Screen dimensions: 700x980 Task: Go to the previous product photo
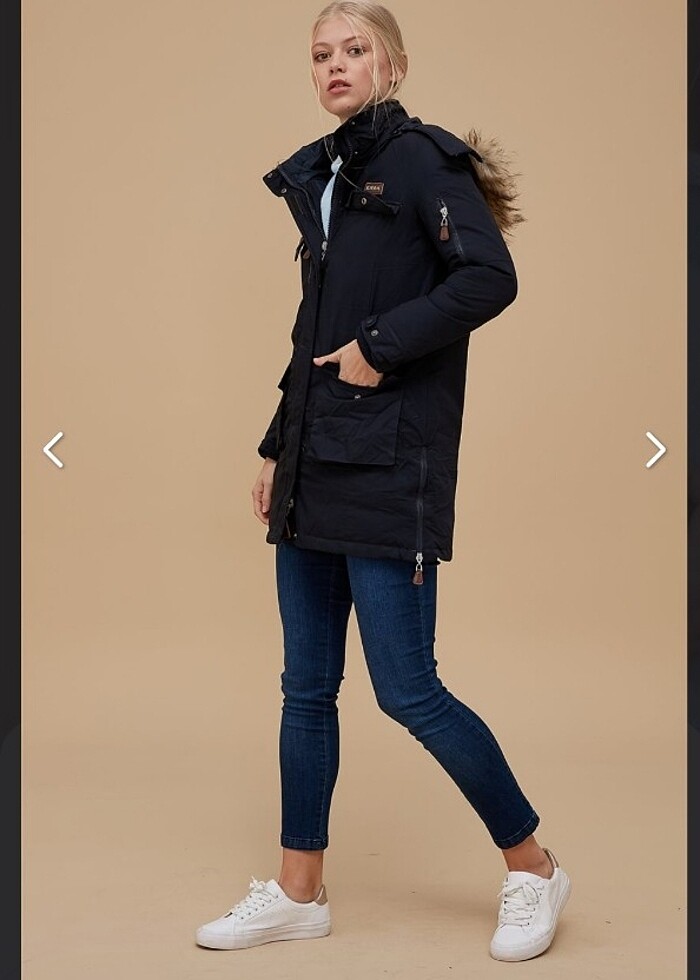coord(54,450)
